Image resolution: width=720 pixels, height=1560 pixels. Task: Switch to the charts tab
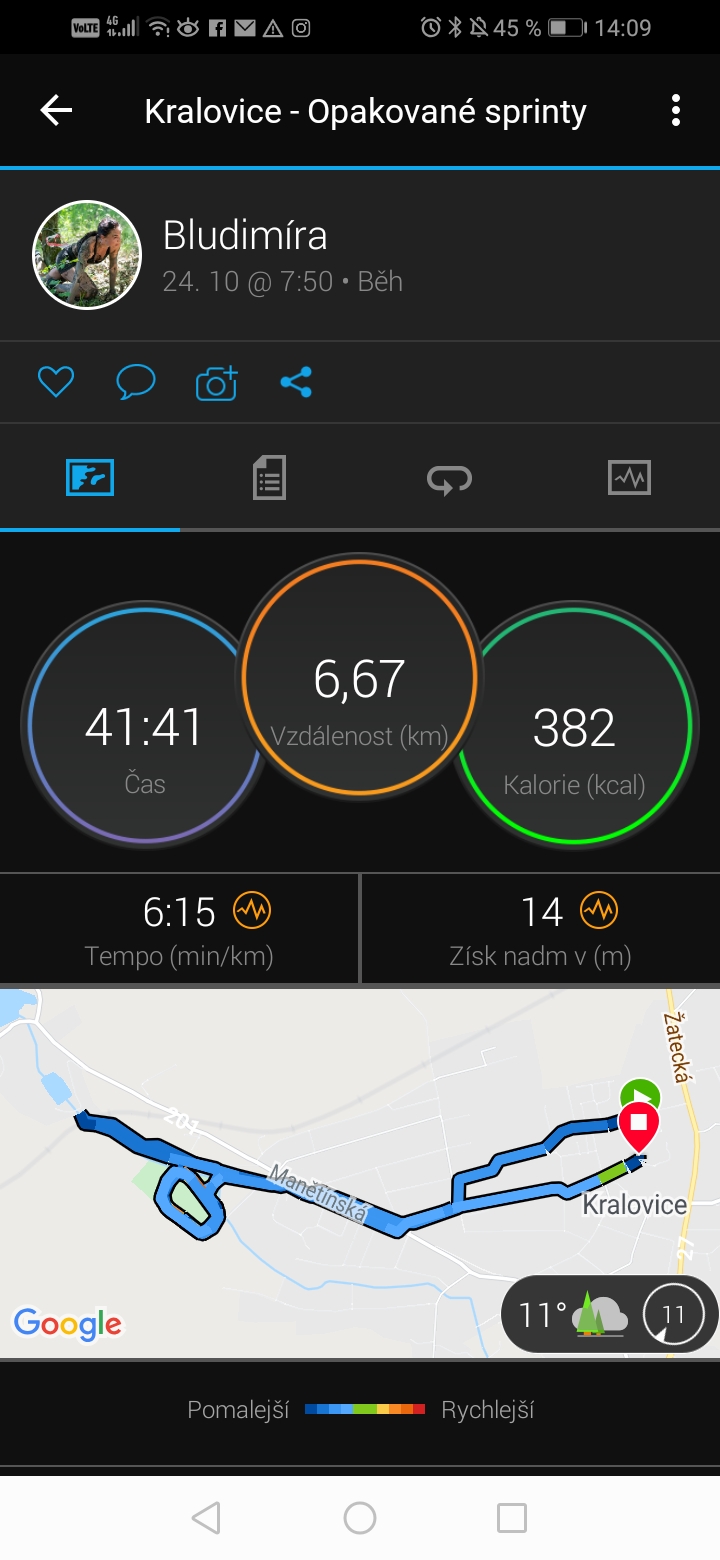(x=629, y=478)
